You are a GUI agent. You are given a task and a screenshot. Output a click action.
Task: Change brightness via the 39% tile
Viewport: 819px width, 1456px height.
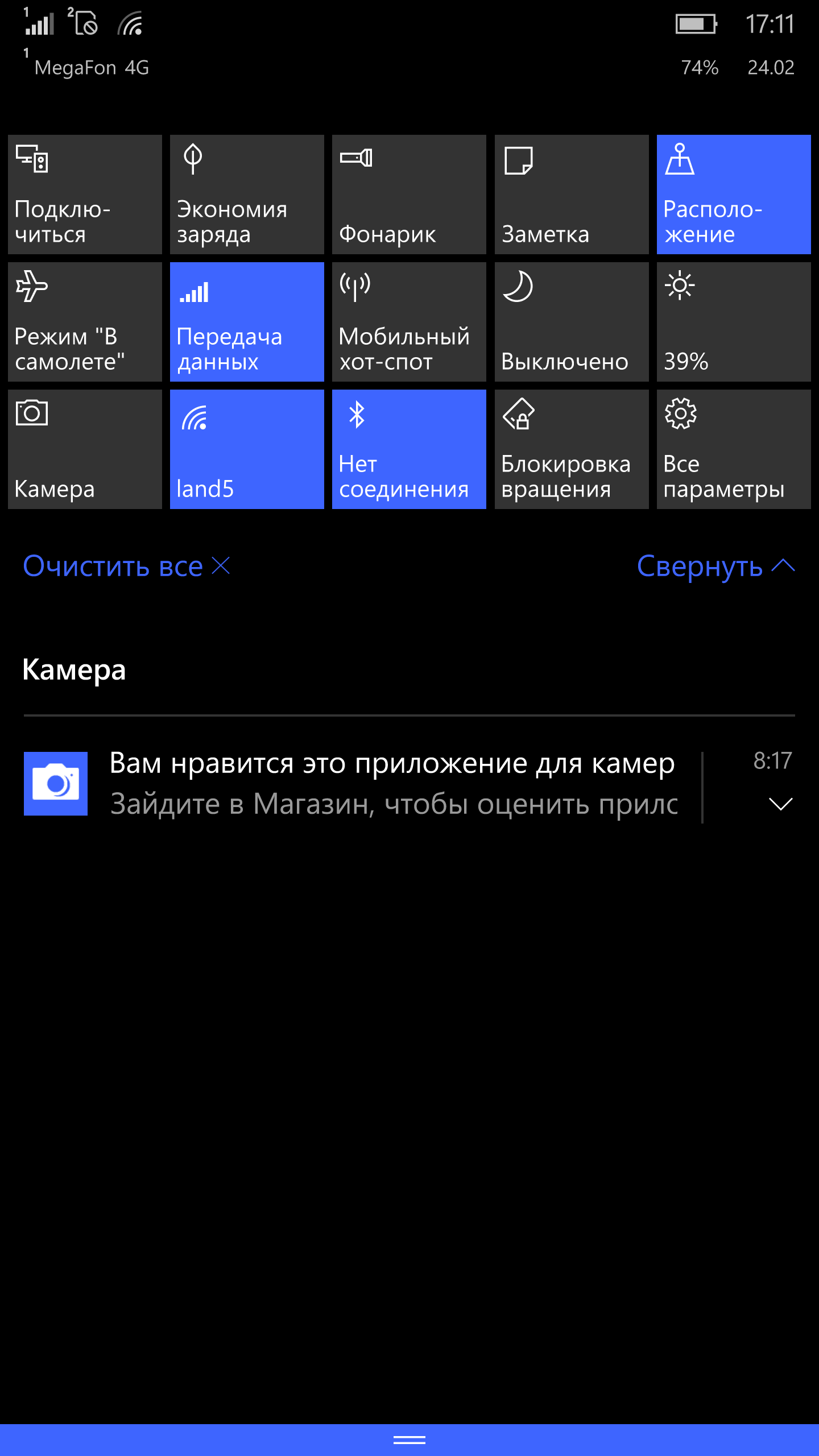point(734,322)
